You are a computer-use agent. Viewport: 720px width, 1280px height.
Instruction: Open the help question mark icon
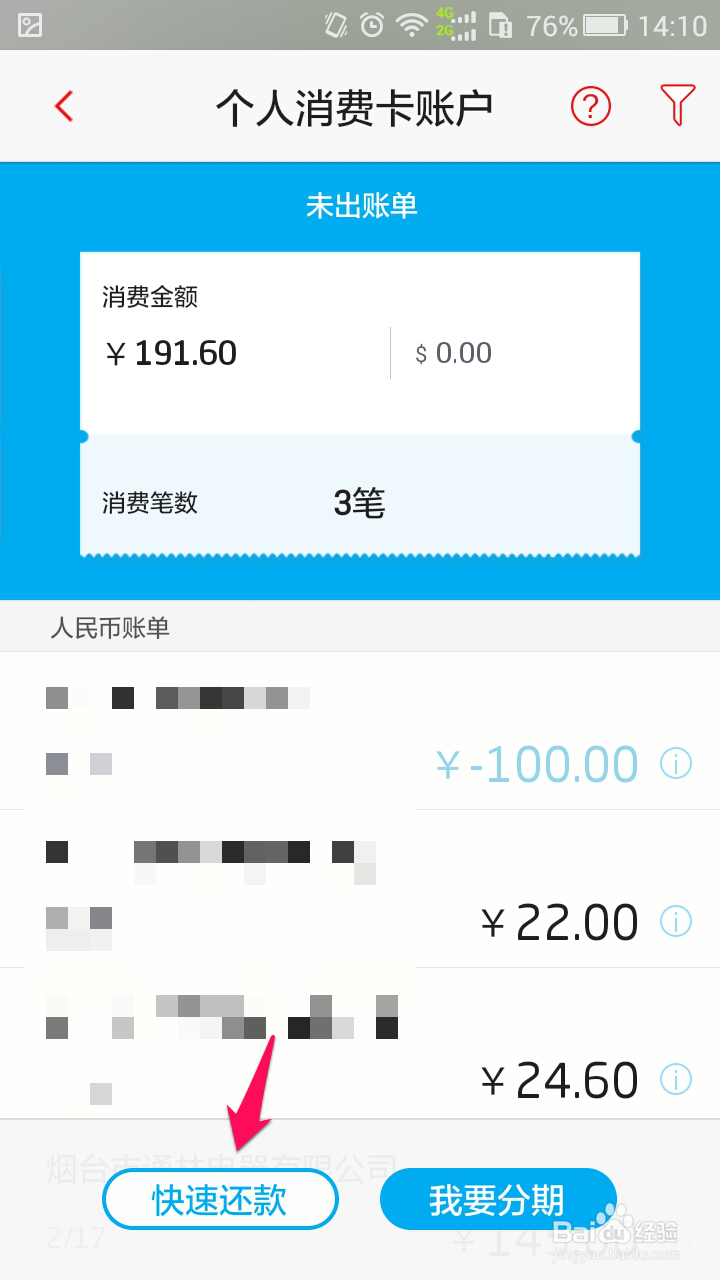pos(590,106)
